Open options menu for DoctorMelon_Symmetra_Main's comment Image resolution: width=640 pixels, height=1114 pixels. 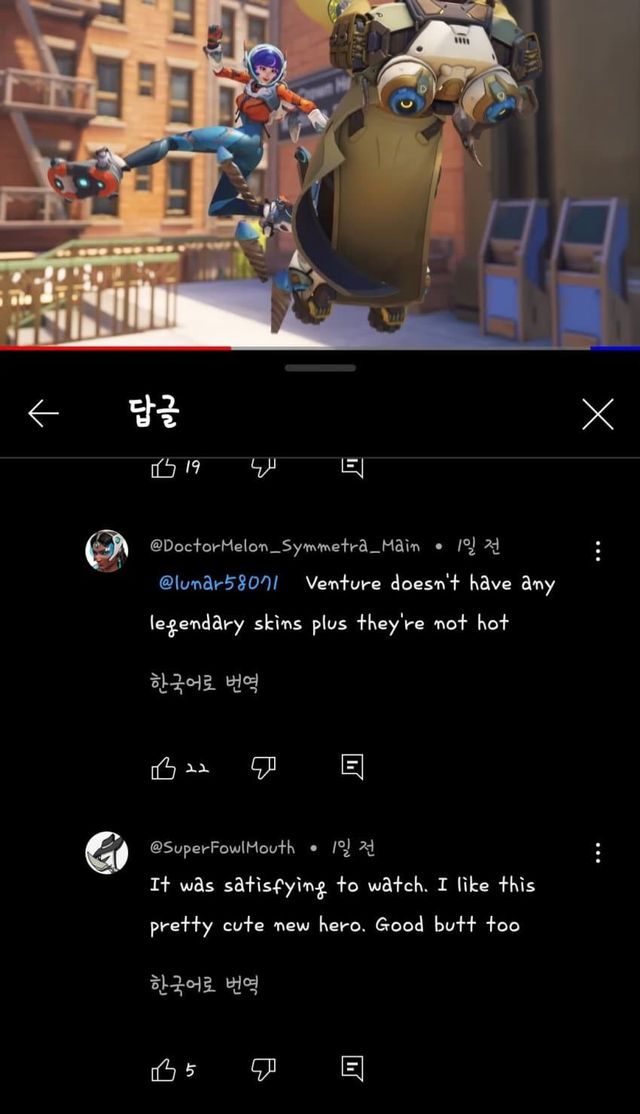click(597, 551)
